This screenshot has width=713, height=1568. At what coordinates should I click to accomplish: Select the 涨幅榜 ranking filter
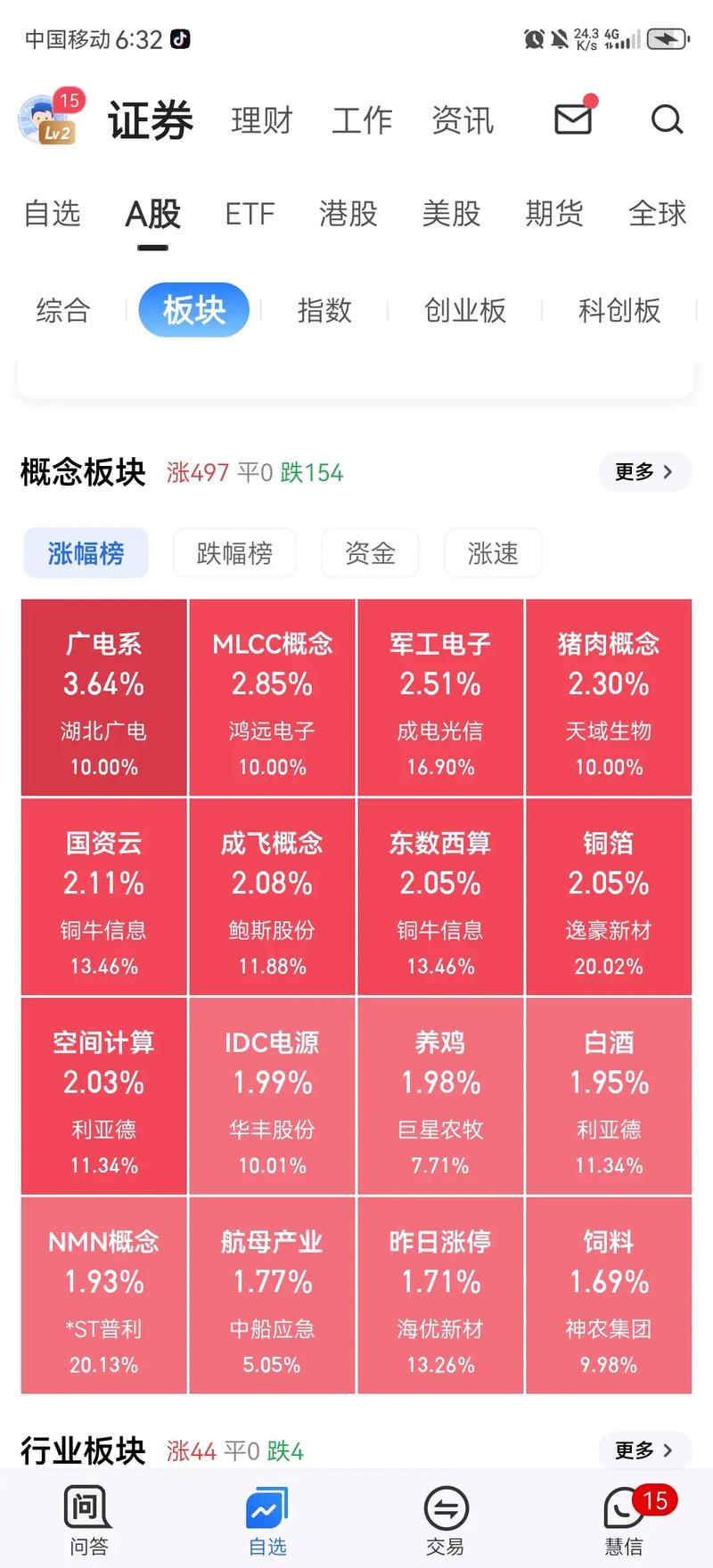point(86,552)
